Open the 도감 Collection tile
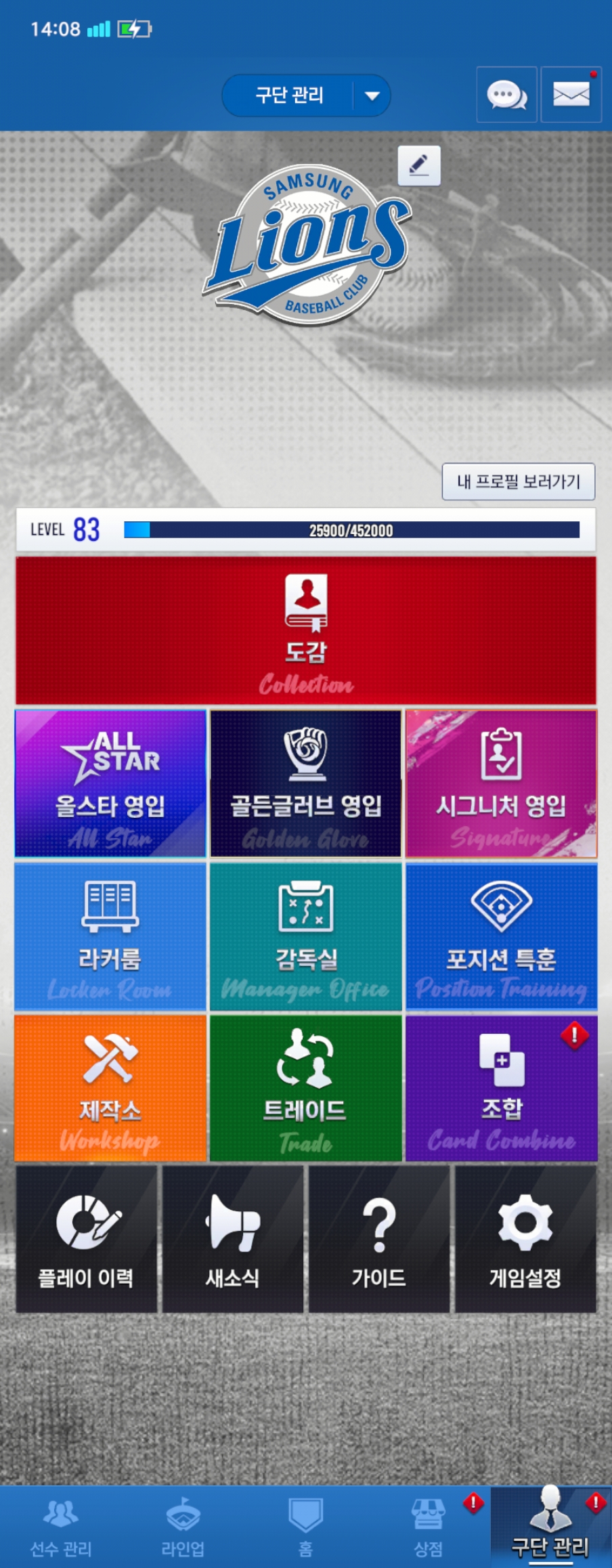The image size is (612, 1568). (306, 631)
